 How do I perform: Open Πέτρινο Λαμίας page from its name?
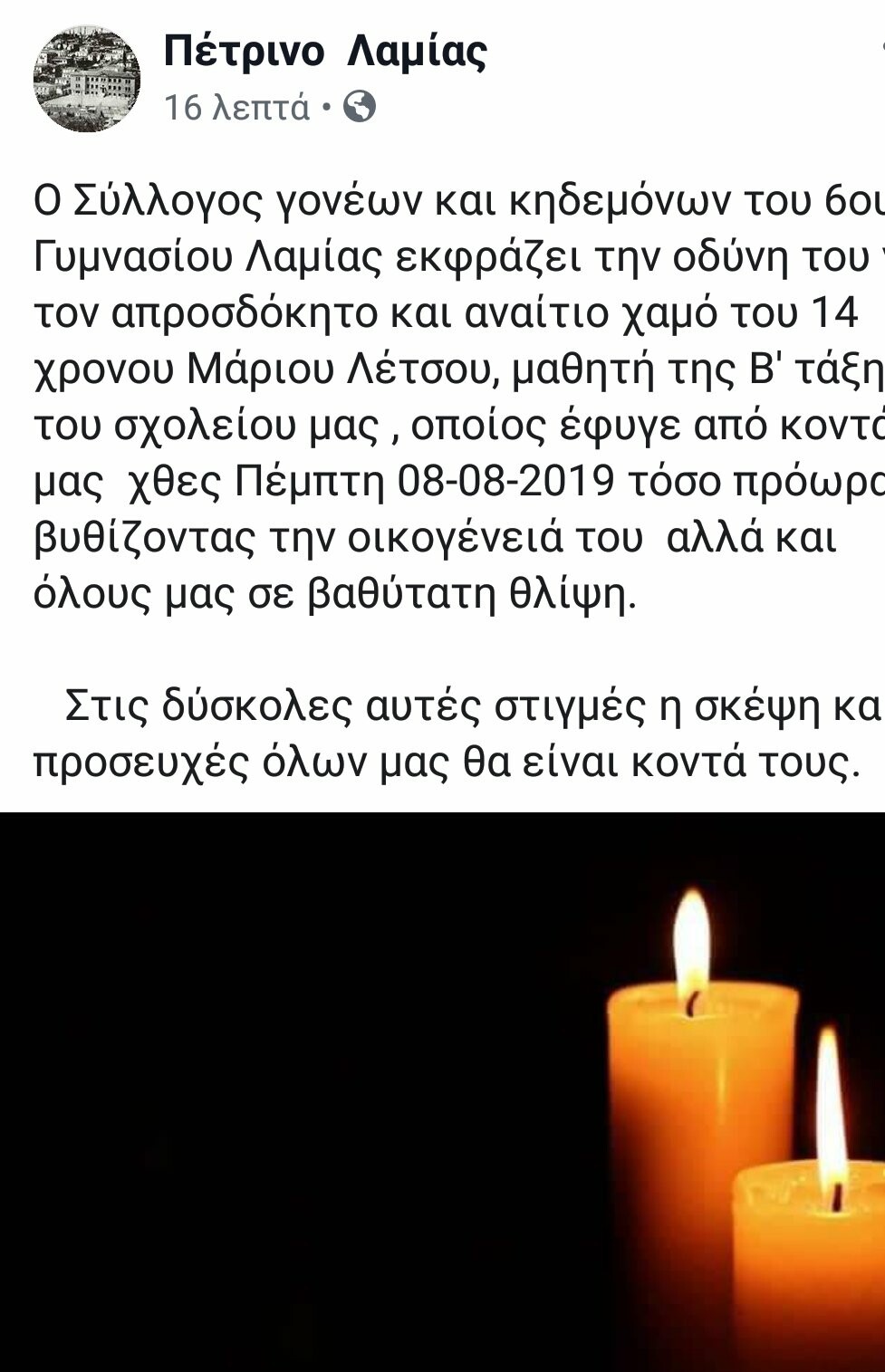pyautogui.click(x=324, y=51)
